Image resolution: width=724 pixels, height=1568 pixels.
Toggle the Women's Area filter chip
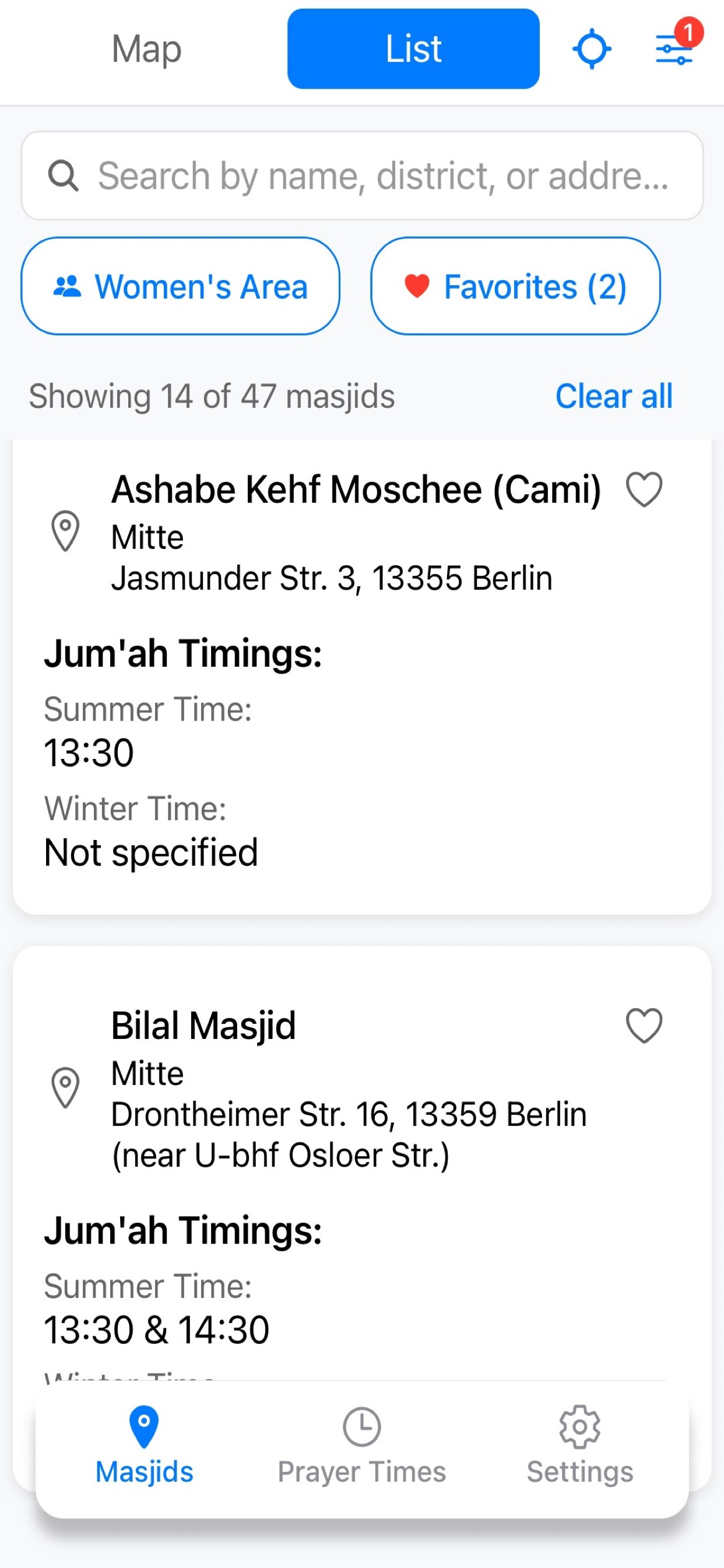point(180,286)
